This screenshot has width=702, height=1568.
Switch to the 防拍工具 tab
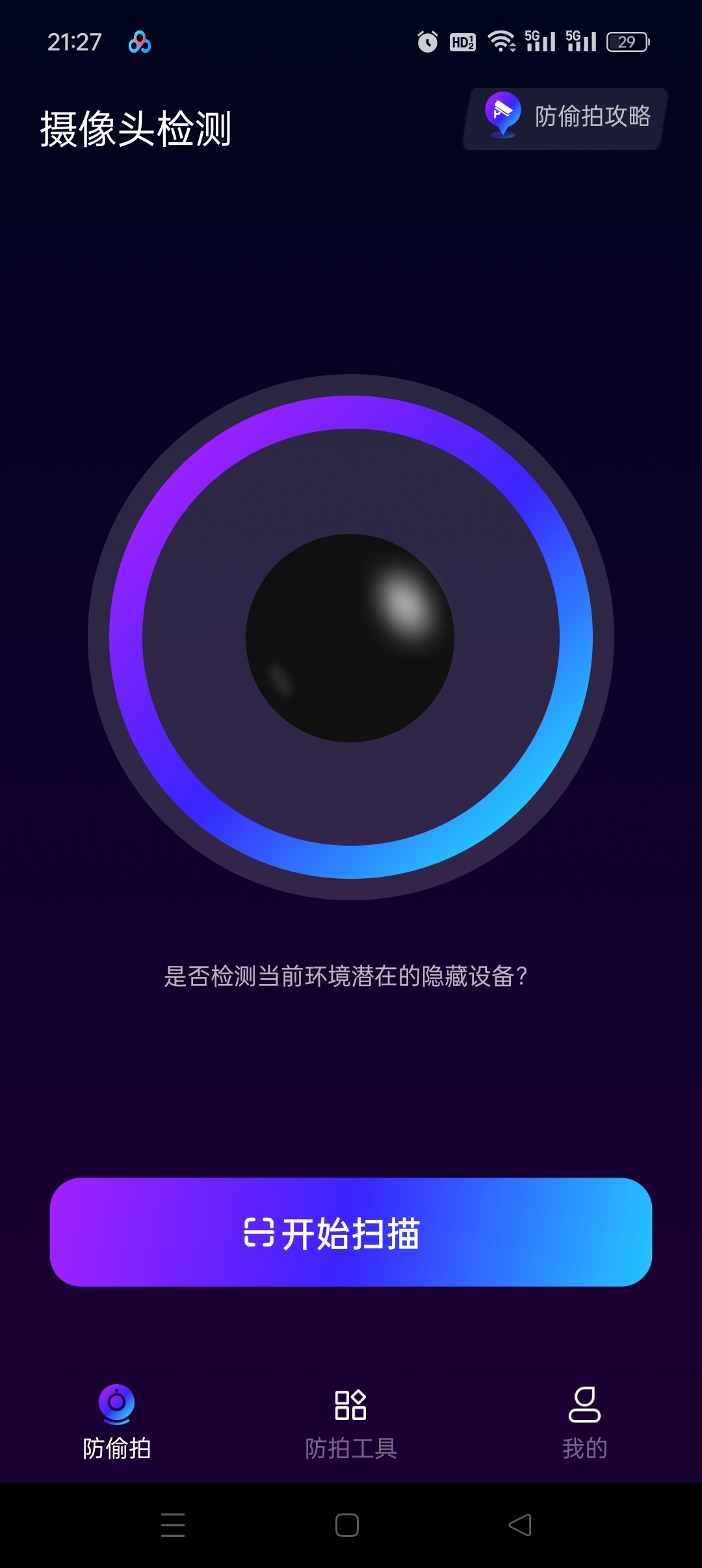pos(351,1422)
